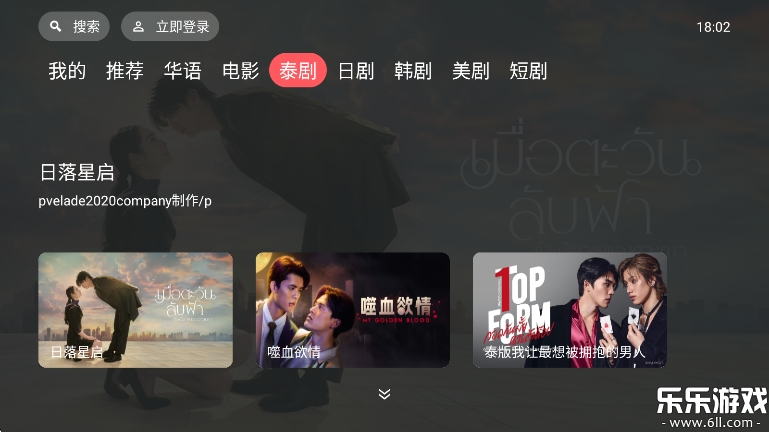Switch to the 美剧 tab

tap(471, 71)
